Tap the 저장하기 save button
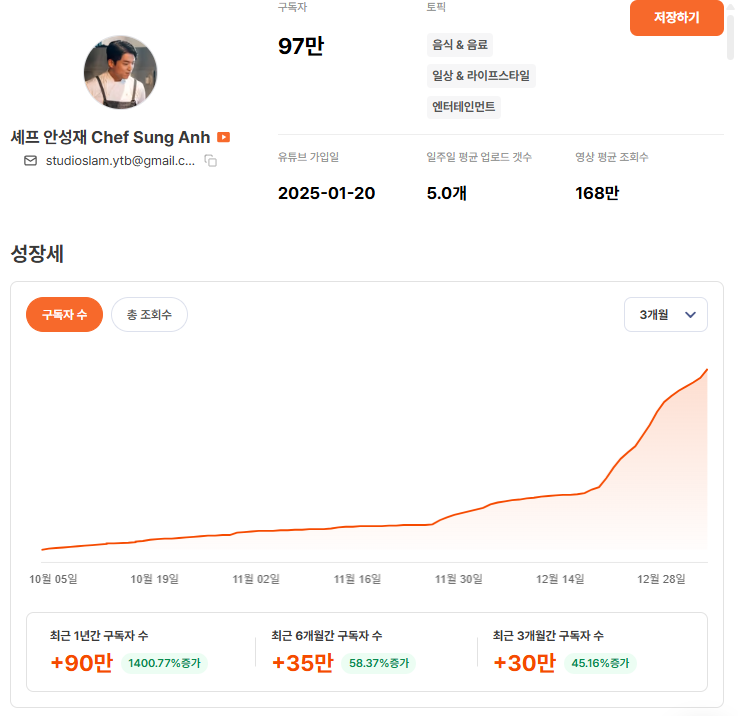 pos(676,18)
